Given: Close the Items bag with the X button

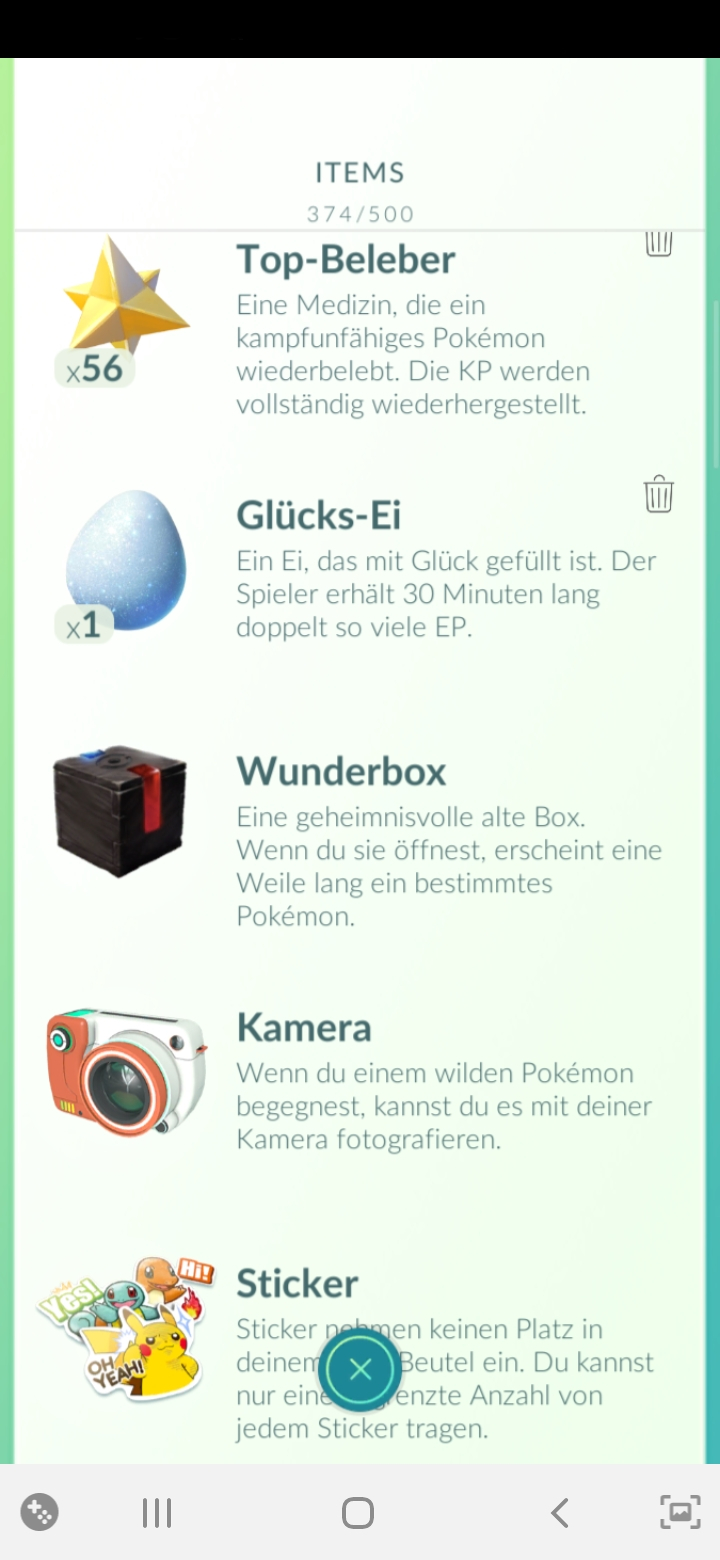Looking at the screenshot, I should [x=360, y=1369].
